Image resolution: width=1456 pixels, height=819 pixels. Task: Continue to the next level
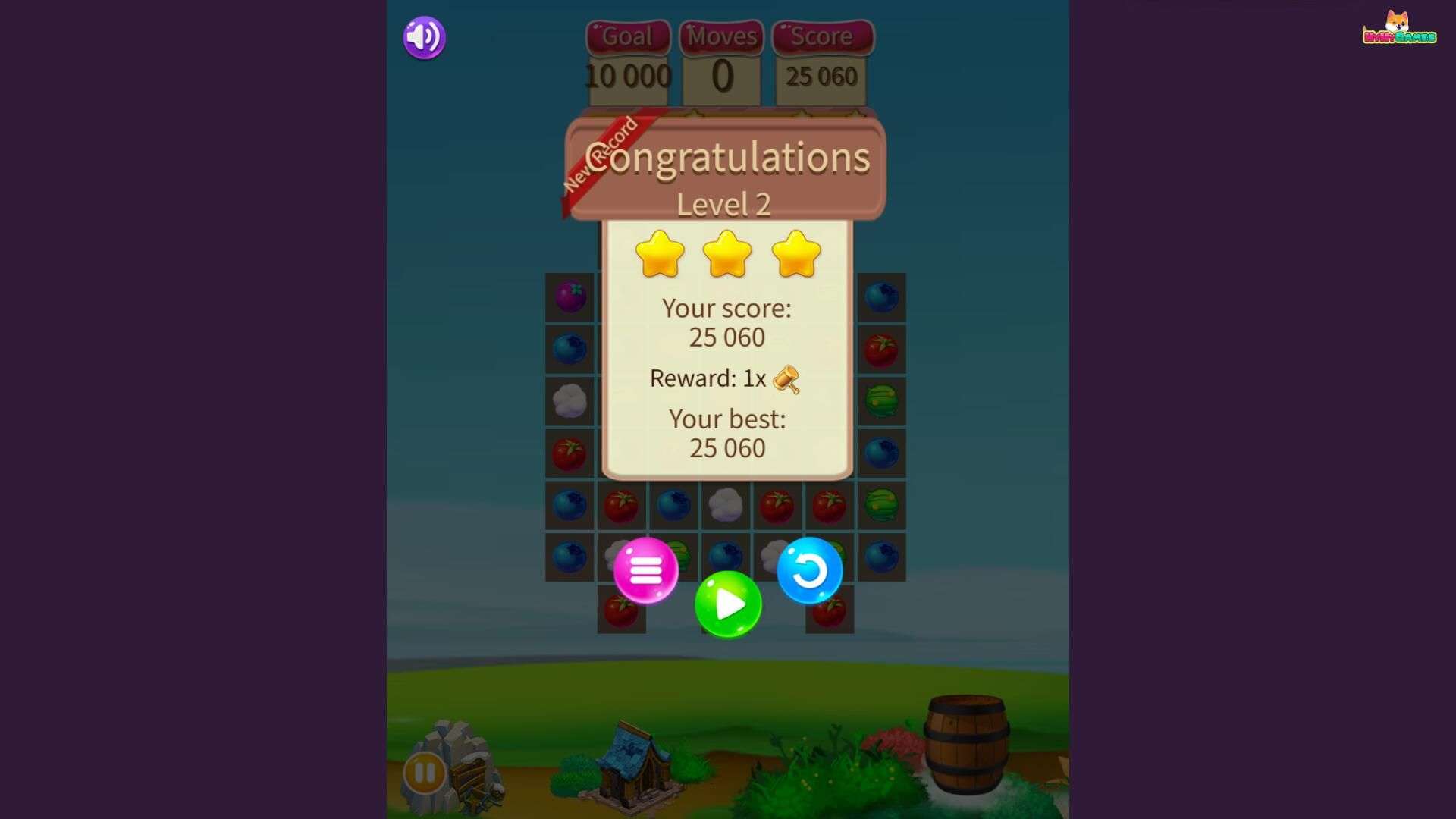tap(728, 604)
